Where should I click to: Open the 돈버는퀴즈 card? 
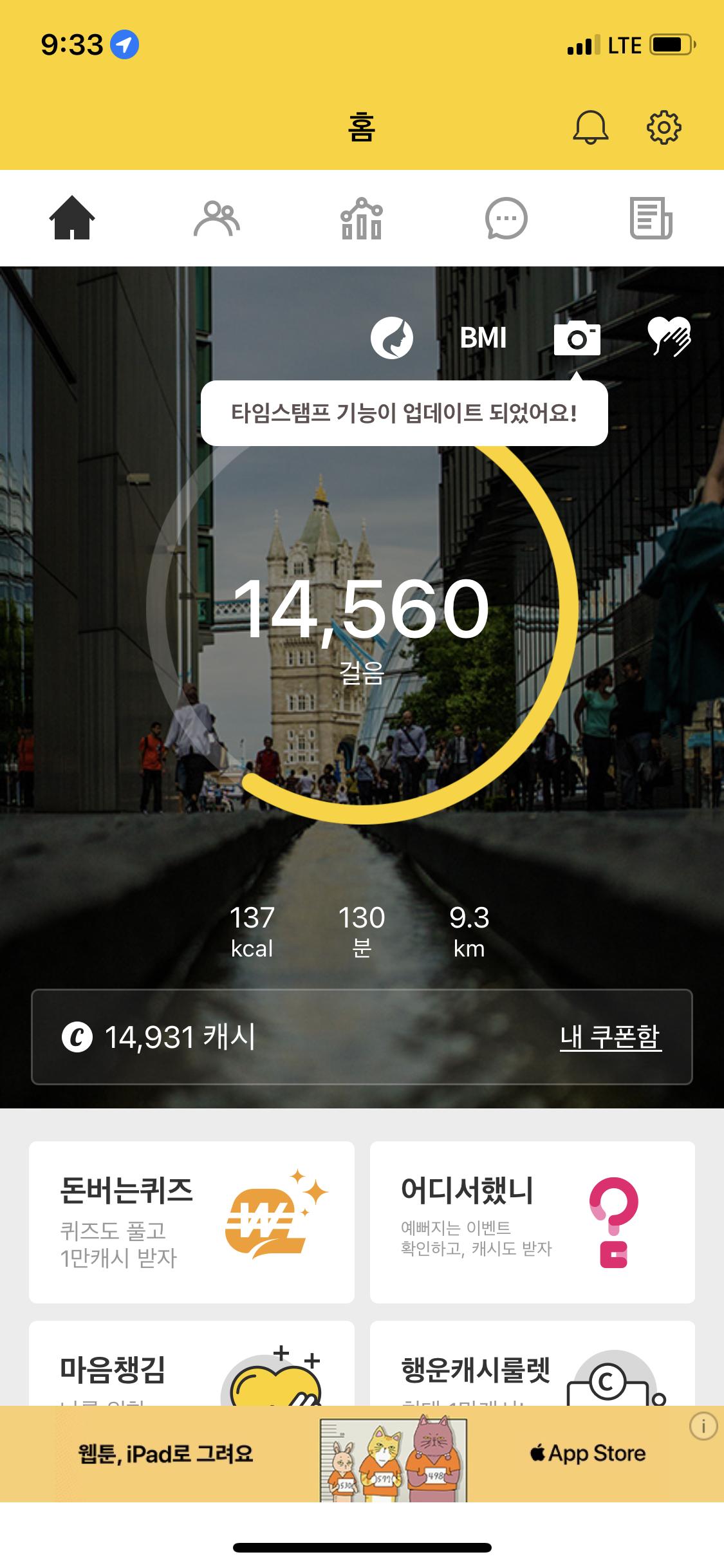click(x=192, y=1222)
